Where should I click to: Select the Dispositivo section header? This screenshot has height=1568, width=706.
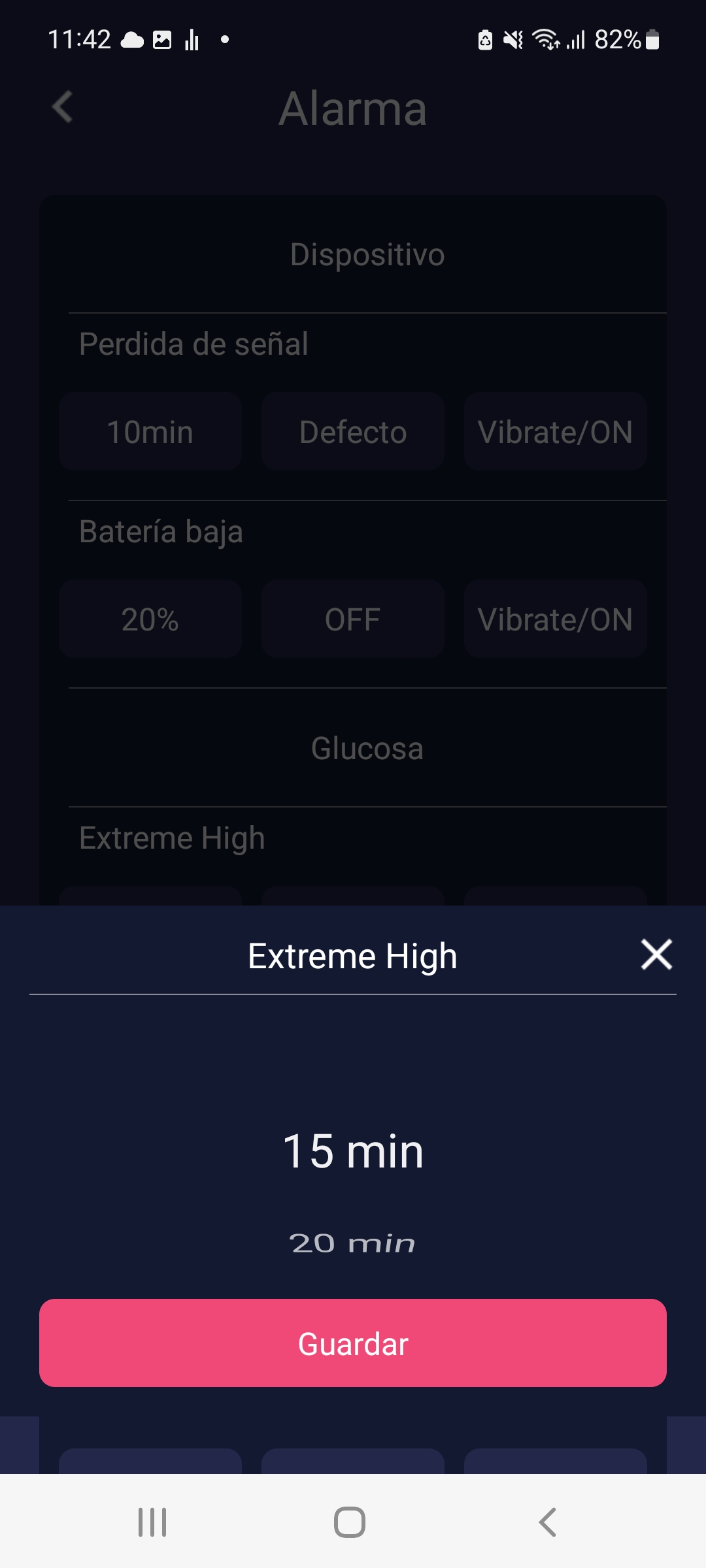[367, 255]
